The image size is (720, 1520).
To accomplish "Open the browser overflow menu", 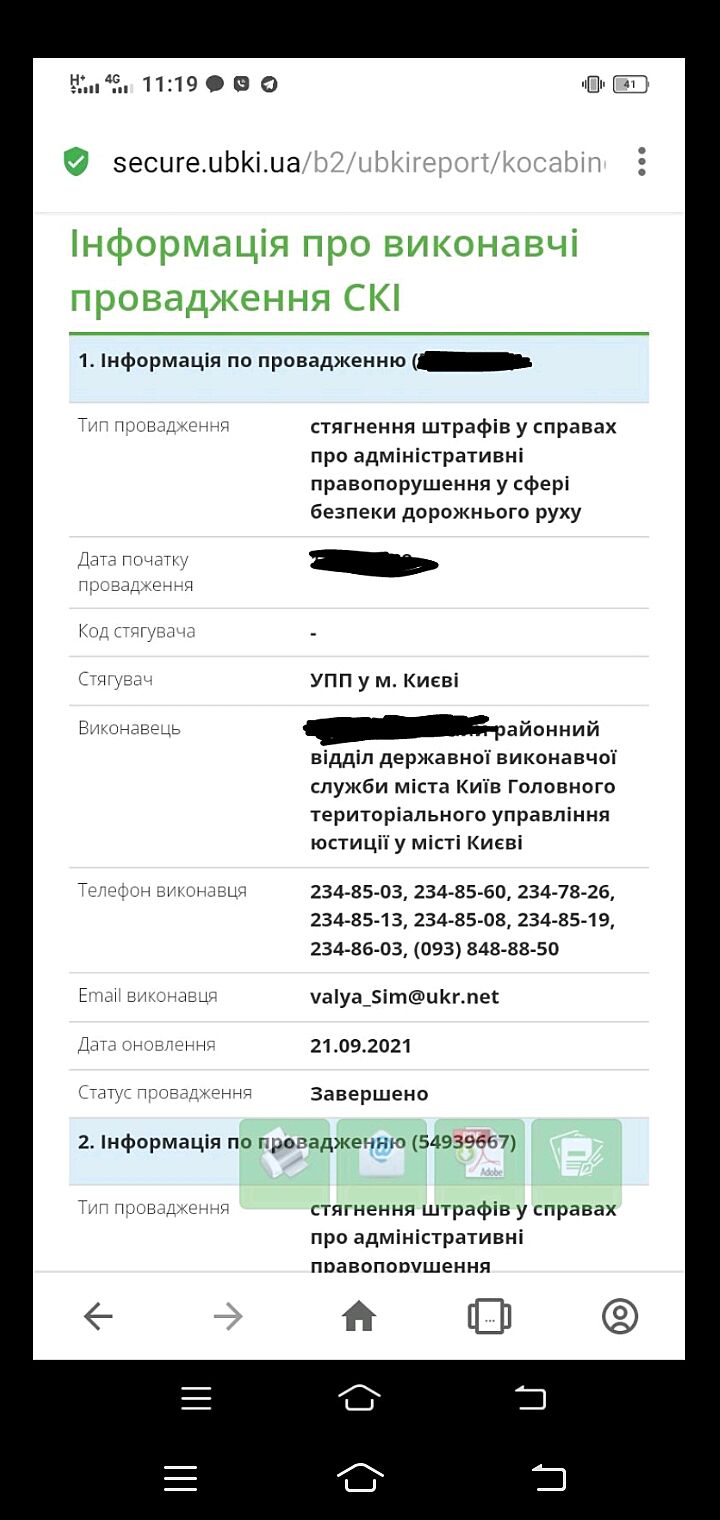I will pos(641,162).
